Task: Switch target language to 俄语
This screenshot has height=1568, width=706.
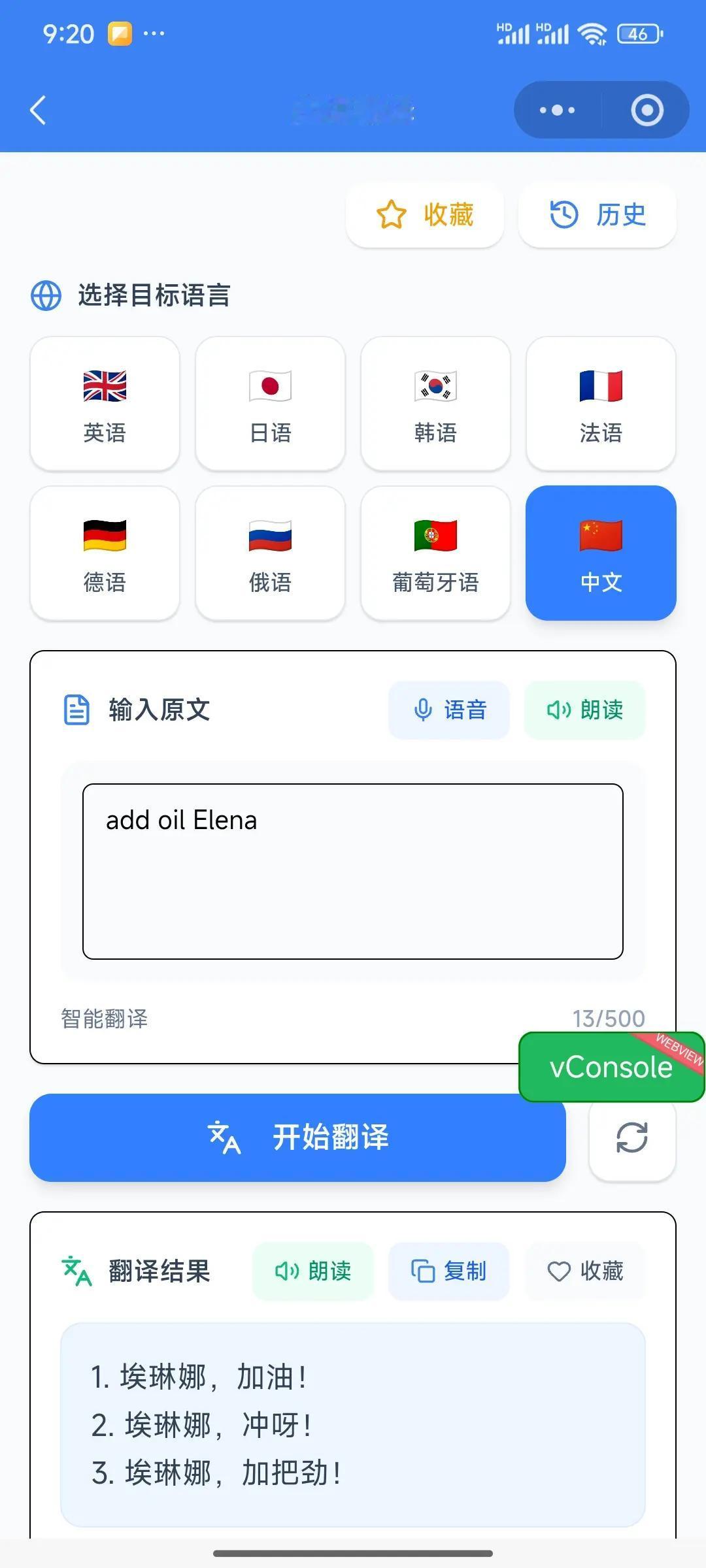Action: click(270, 553)
